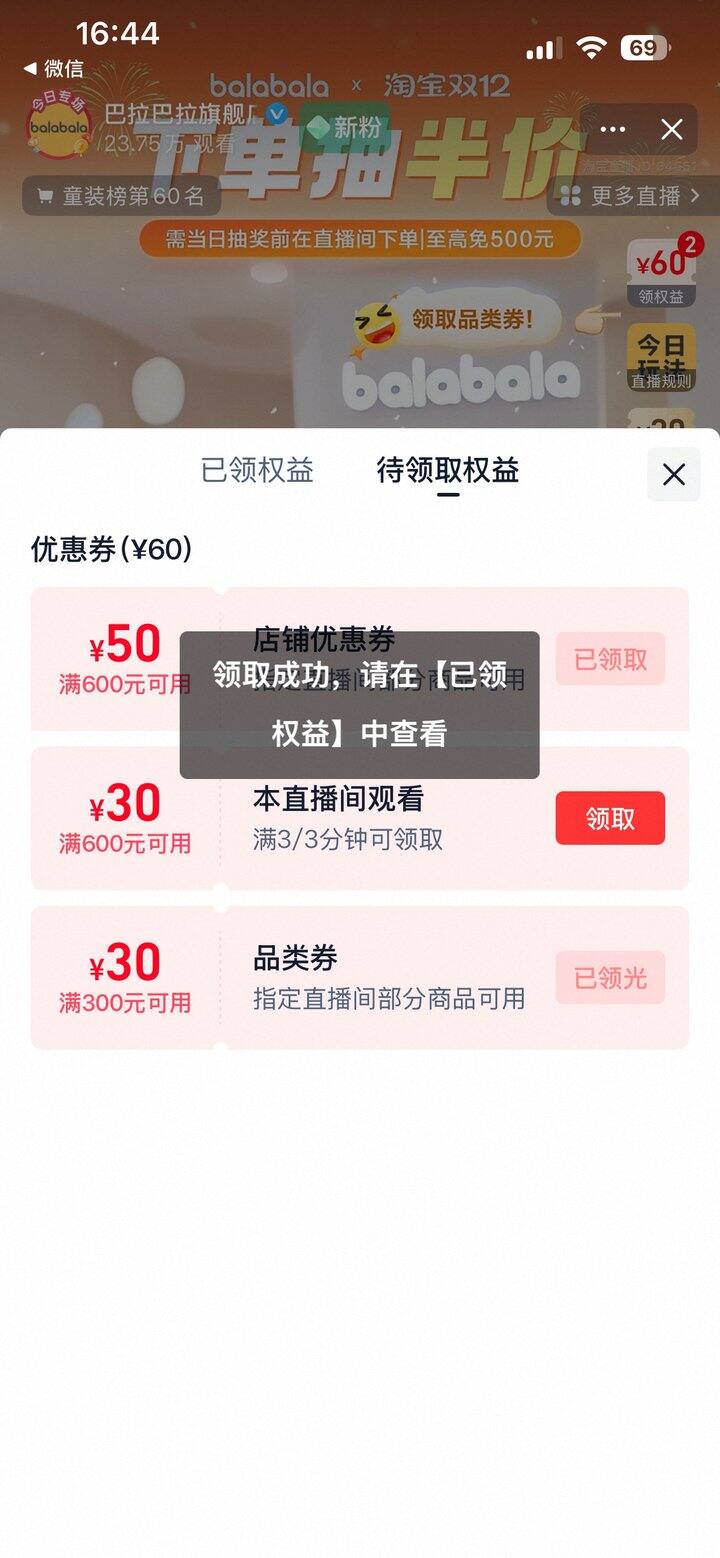
Task: Open the 巴拉巴拉 store avatar
Action: (x=58, y=128)
